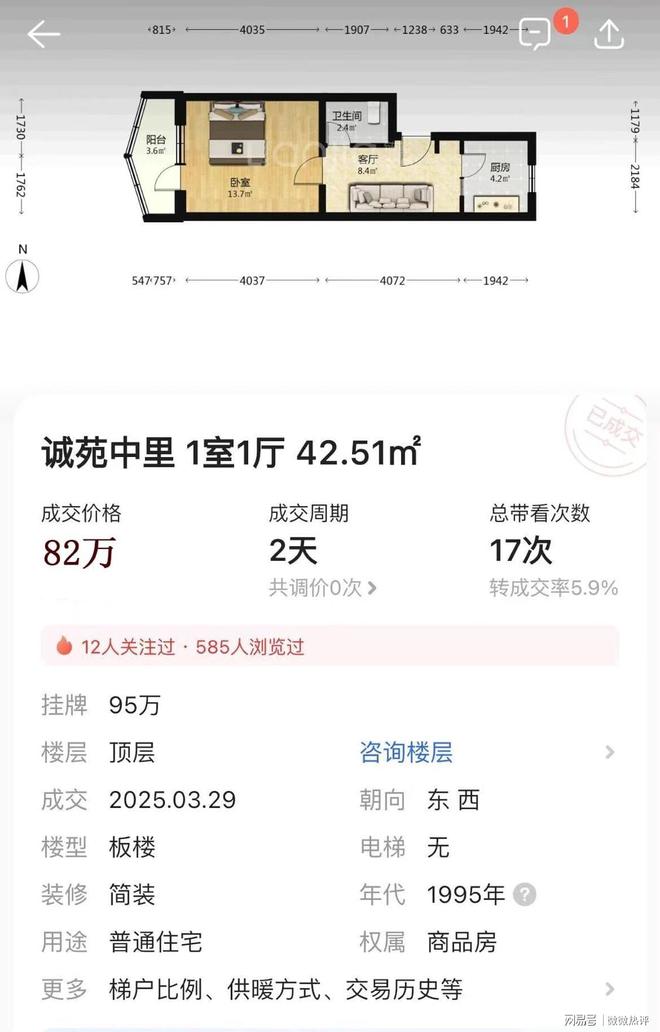
Task: View price adjustment history 共调价0次
Action: point(323,588)
